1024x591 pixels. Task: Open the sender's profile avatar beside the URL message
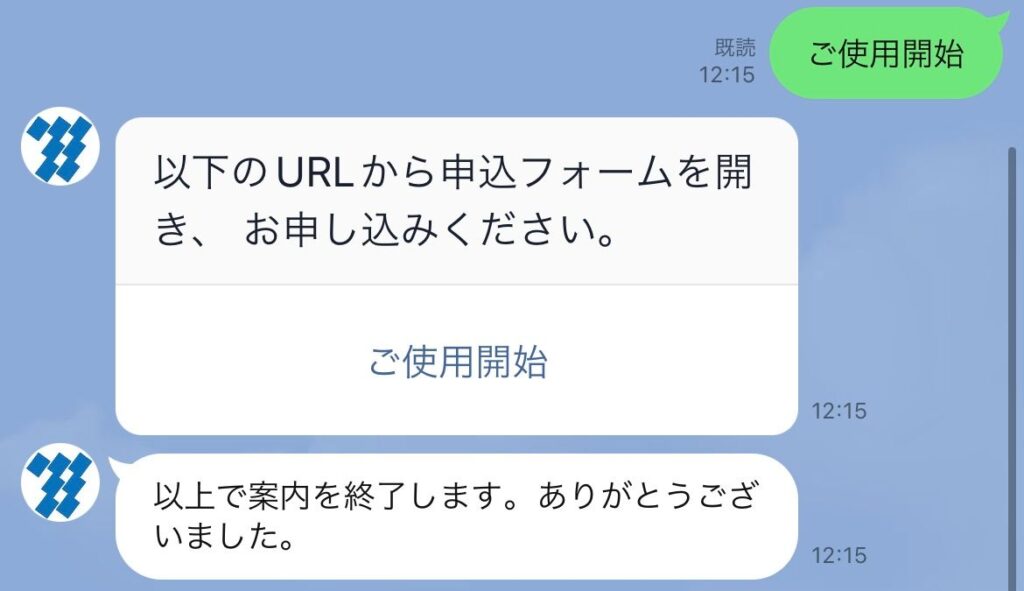tap(60, 145)
